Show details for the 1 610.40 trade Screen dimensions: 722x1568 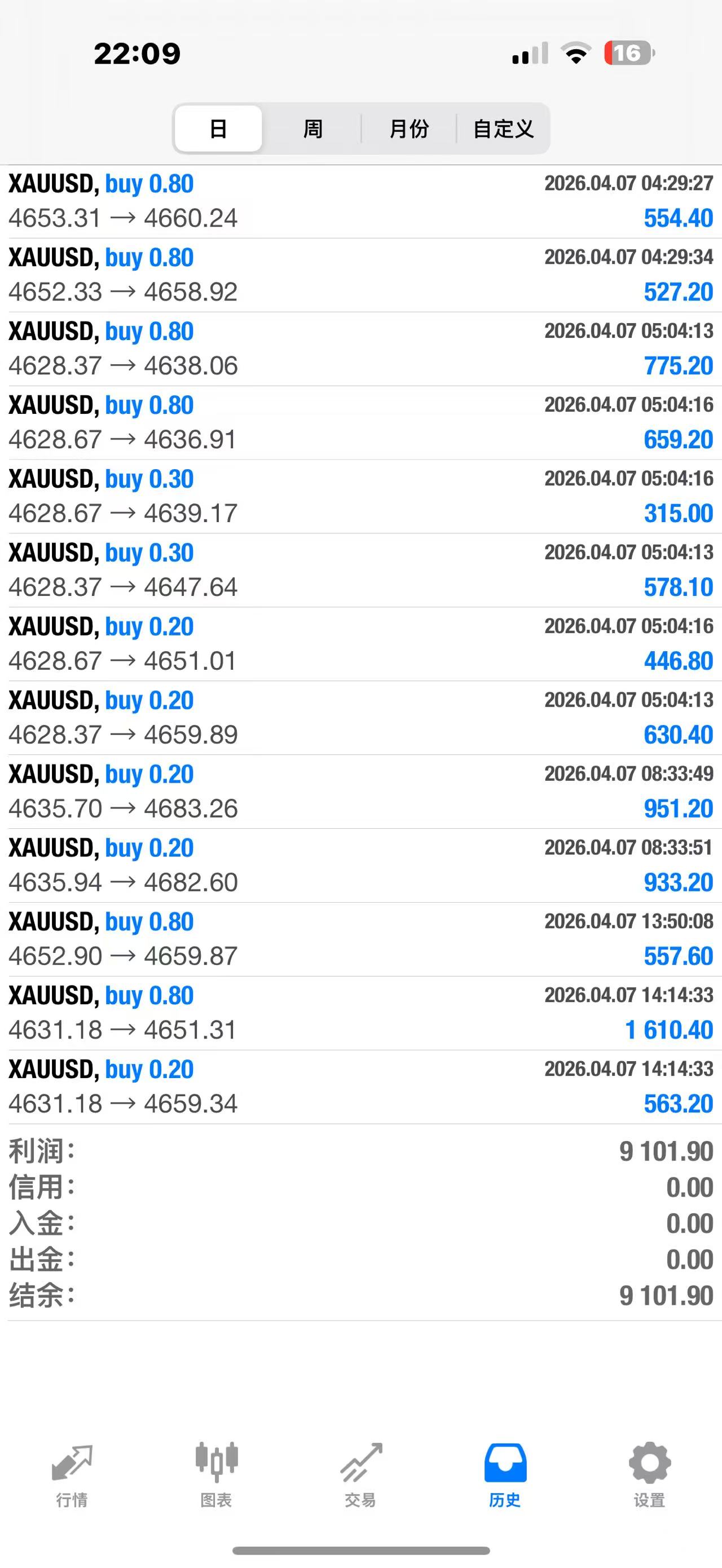[x=360, y=1013]
